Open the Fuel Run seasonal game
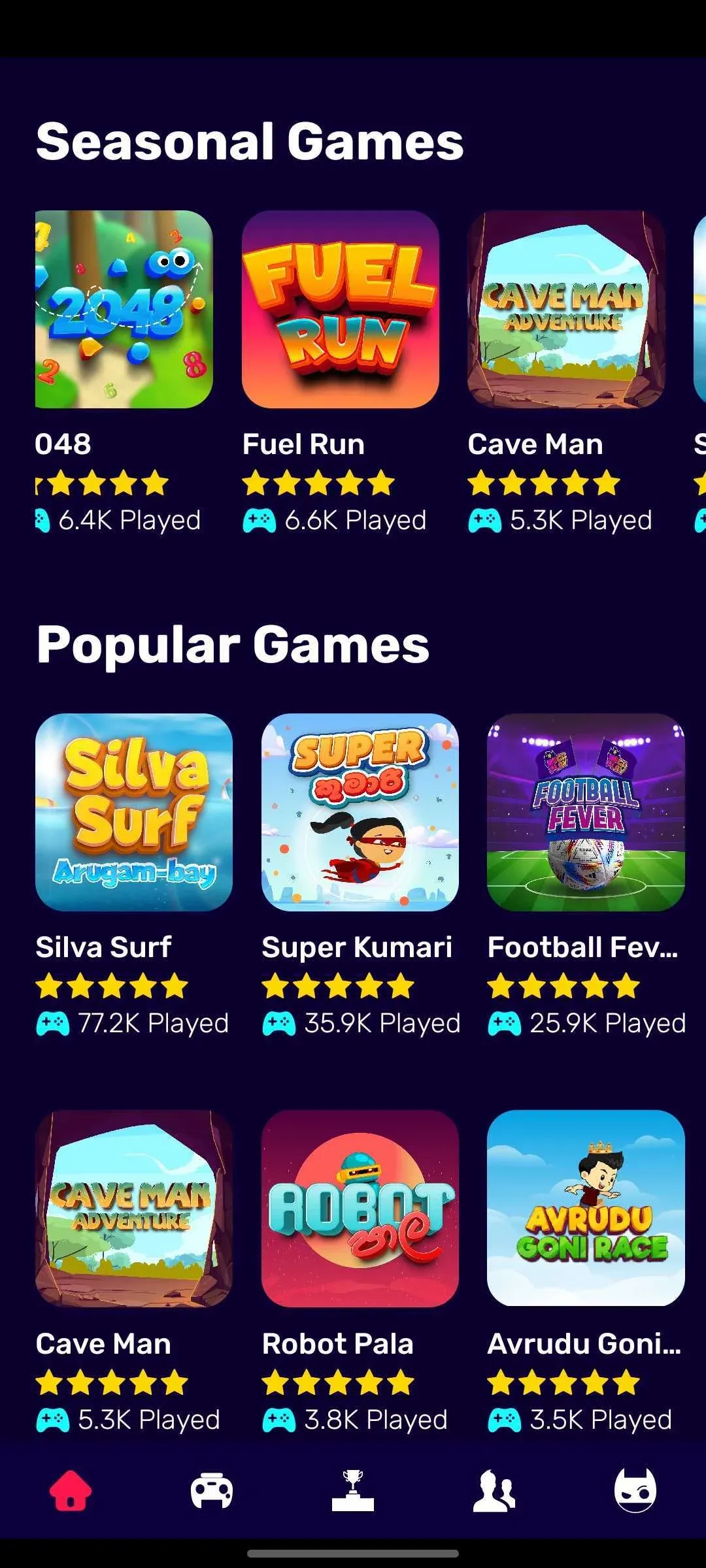 341,310
